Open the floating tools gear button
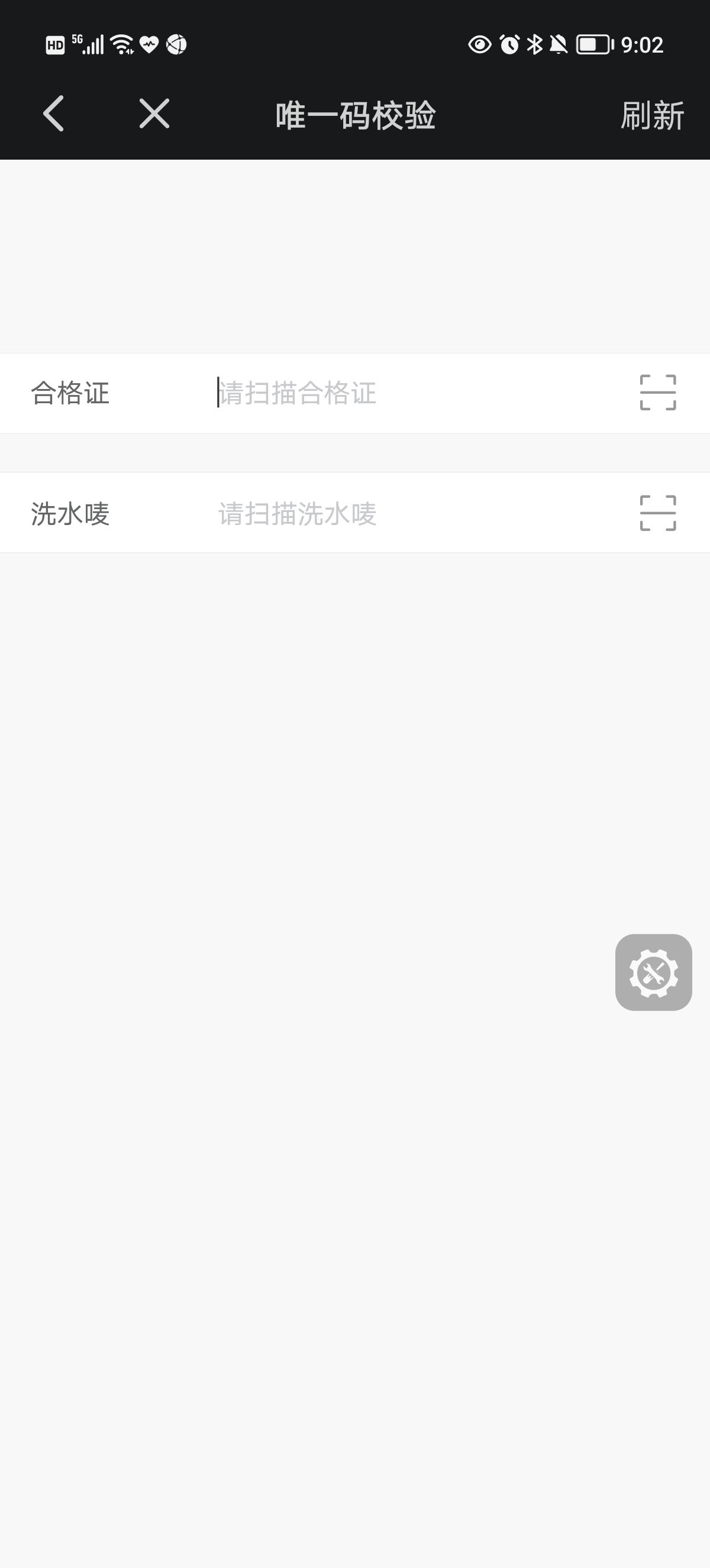The height and width of the screenshot is (1568, 710). (x=653, y=972)
